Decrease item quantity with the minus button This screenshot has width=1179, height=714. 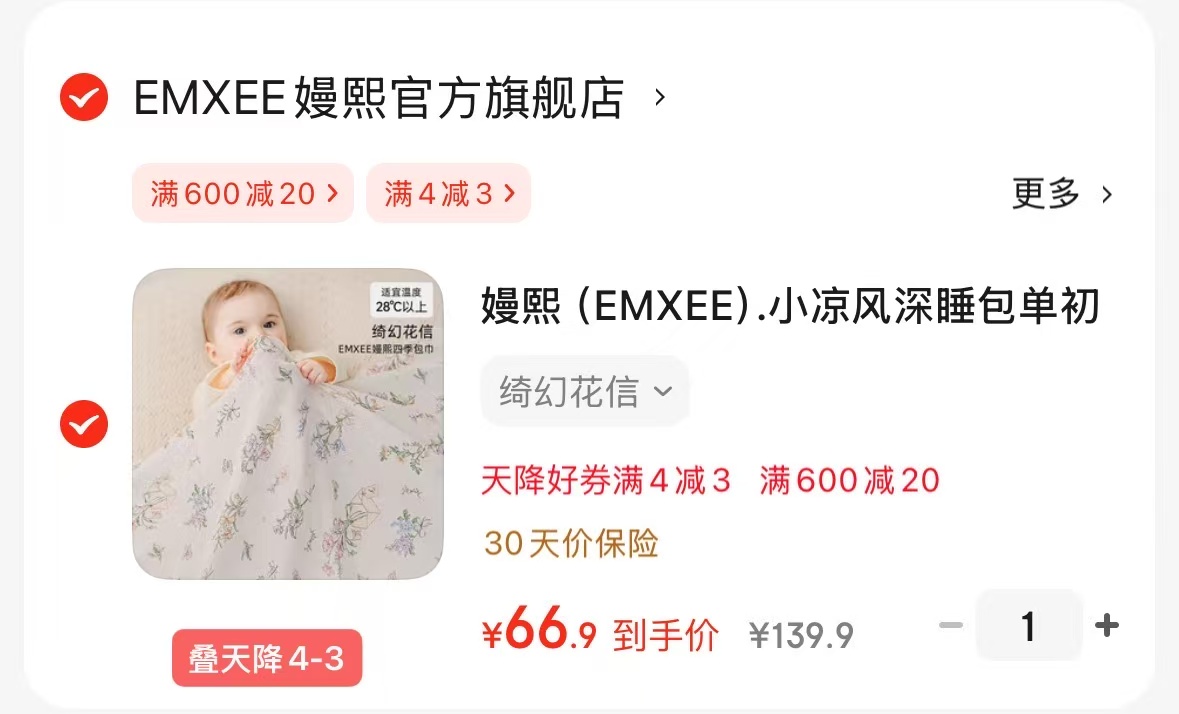[950, 626]
